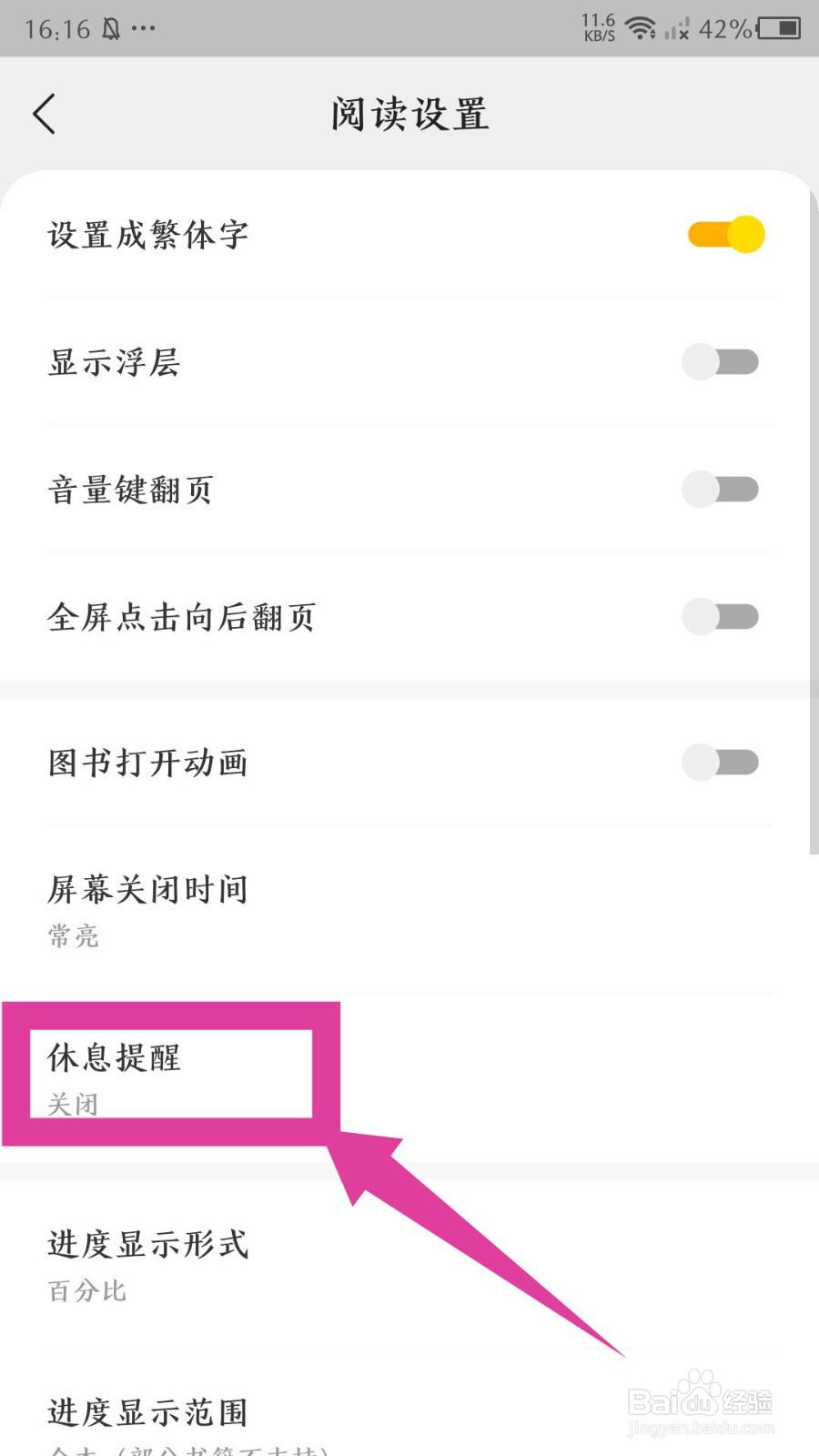Viewport: 819px width, 1456px height.
Task: Click the battery indicator icon
Action: pyautogui.click(x=778, y=27)
